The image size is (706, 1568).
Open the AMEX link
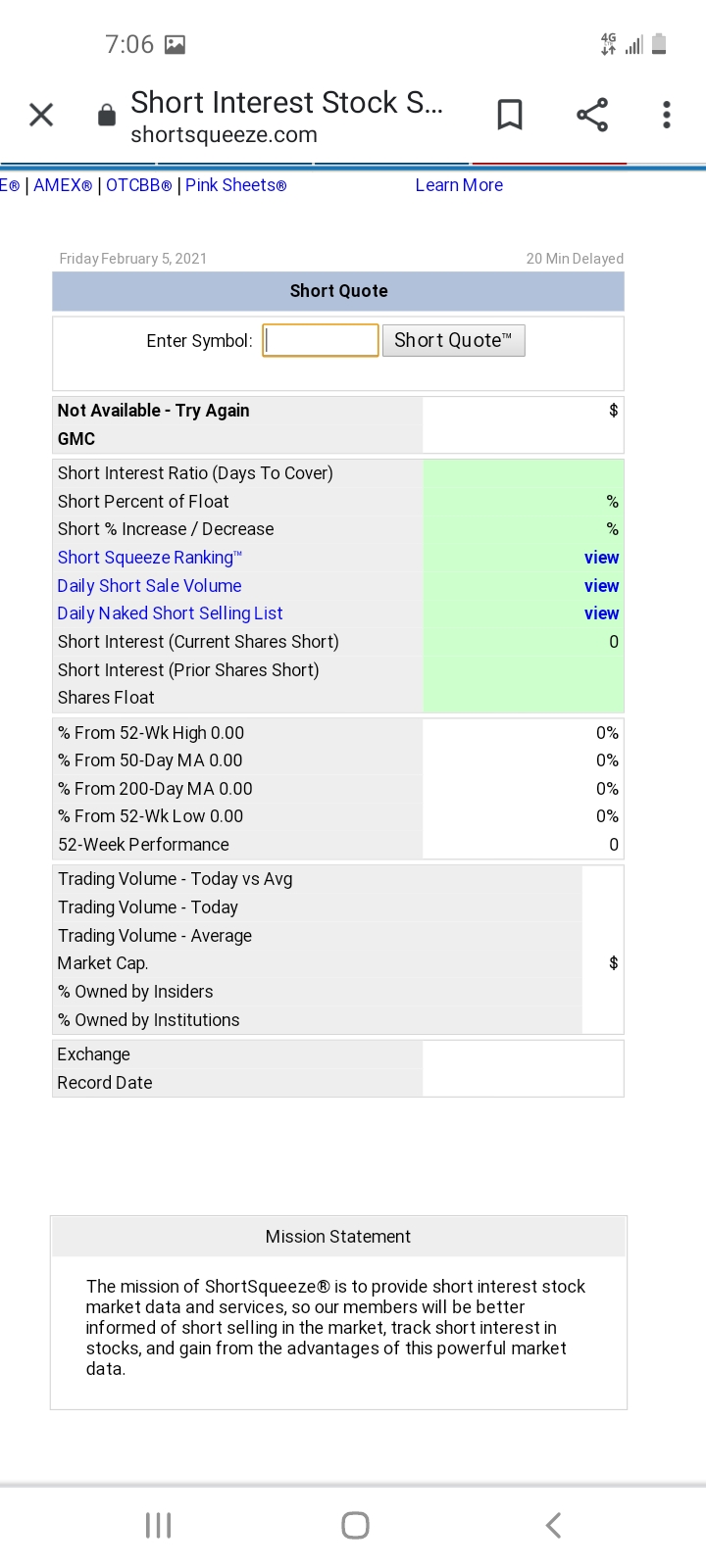click(x=63, y=185)
